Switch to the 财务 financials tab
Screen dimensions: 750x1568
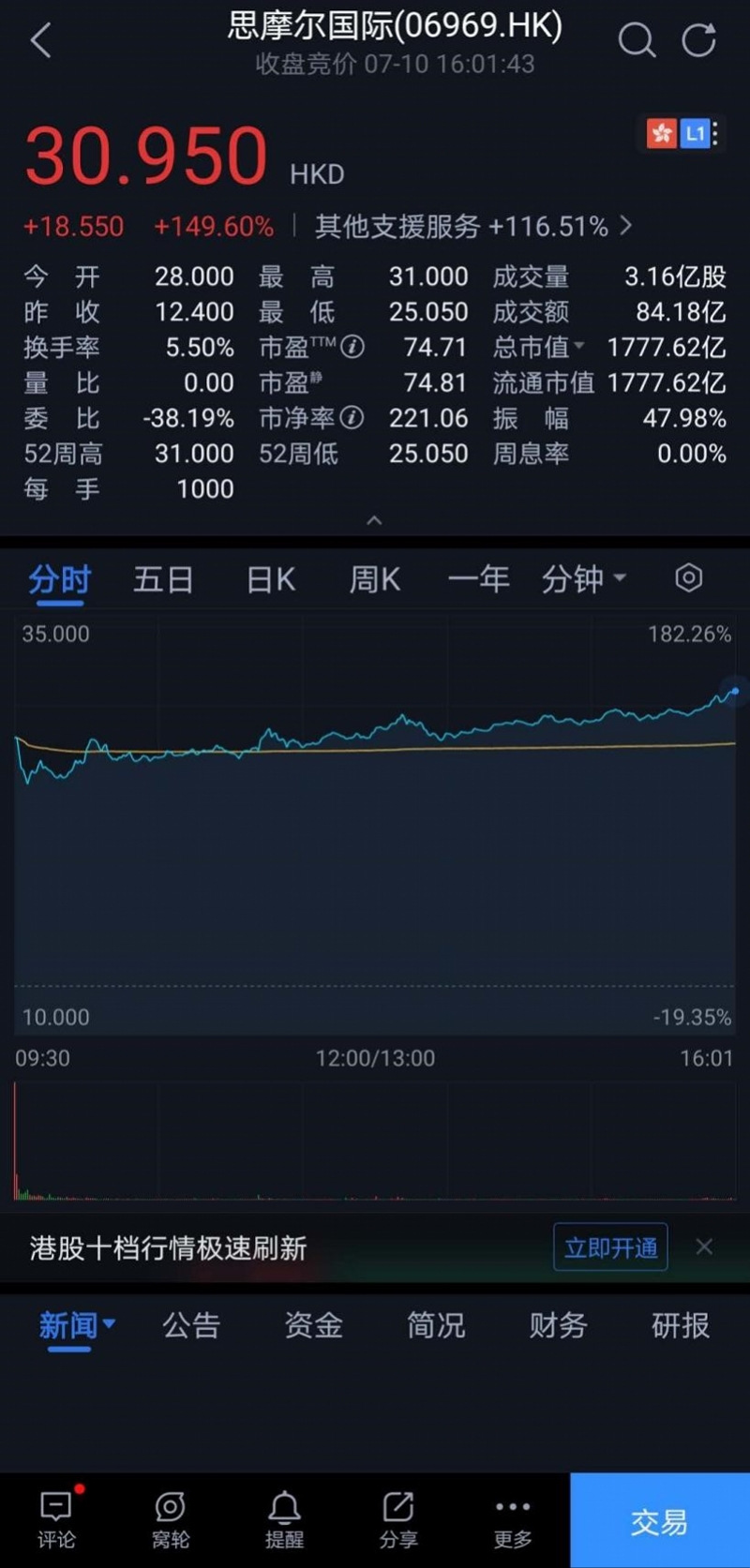coord(557,1327)
